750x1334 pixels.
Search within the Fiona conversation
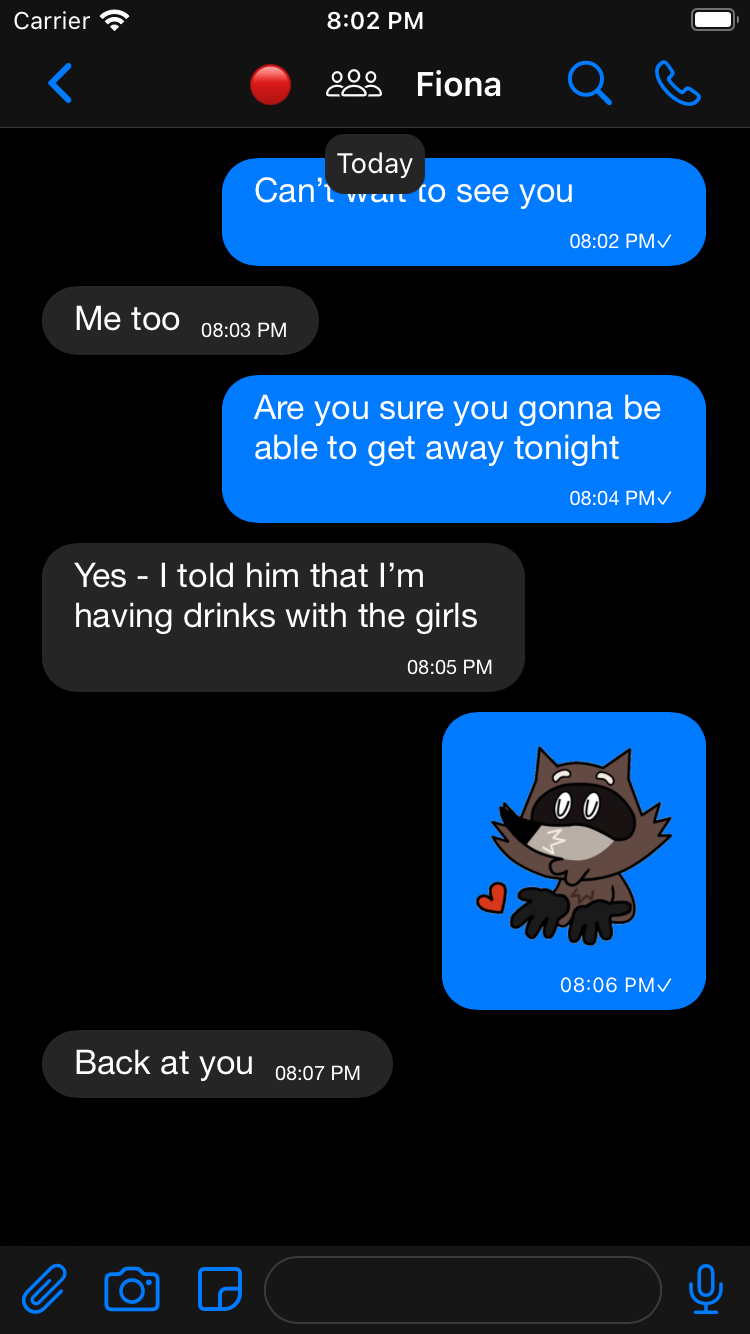tap(589, 84)
